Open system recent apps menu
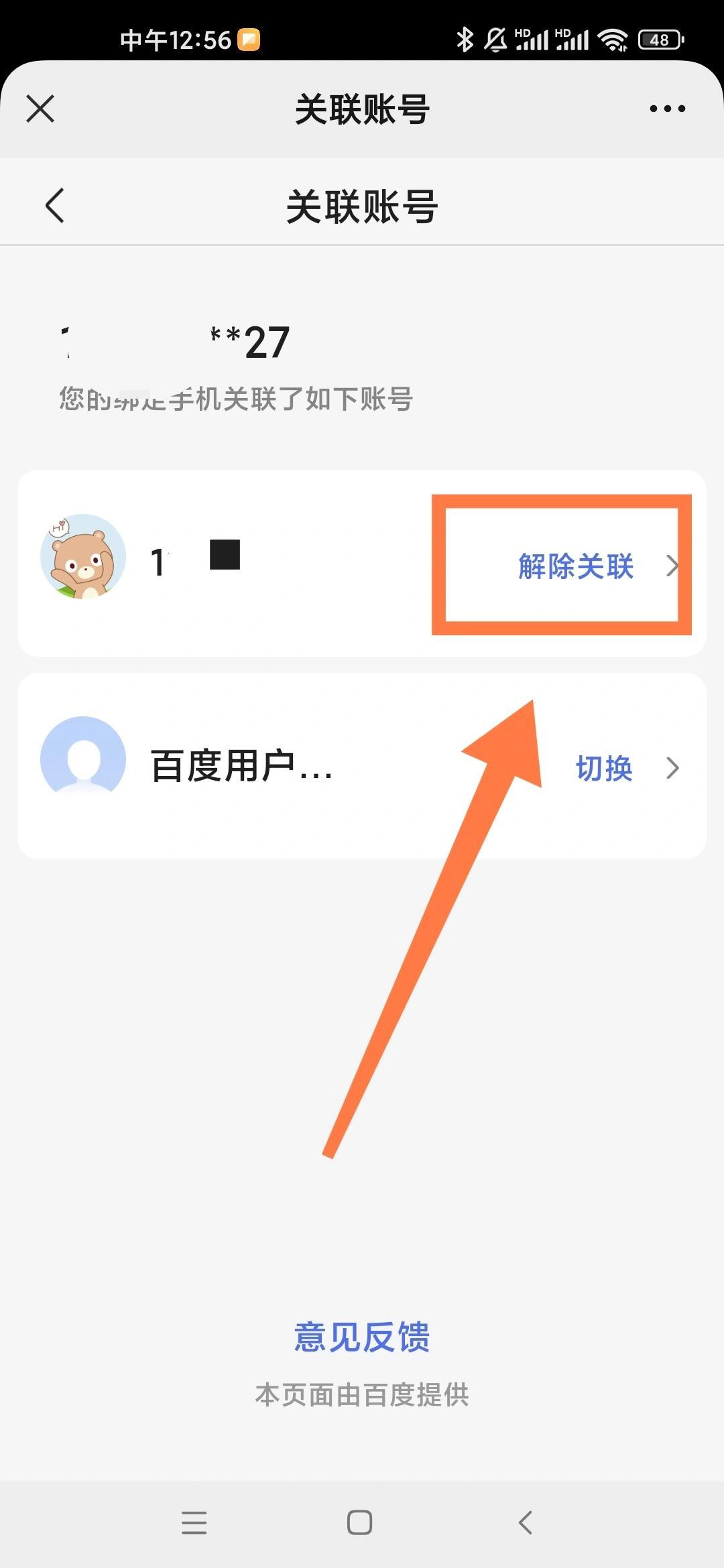The height and width of the screenshot is (1568, 724). [x=194, y=1522]
